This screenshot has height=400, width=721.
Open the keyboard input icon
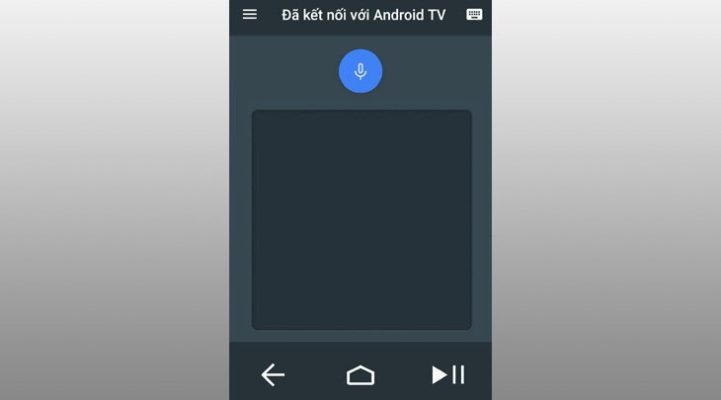pos(474,15)
